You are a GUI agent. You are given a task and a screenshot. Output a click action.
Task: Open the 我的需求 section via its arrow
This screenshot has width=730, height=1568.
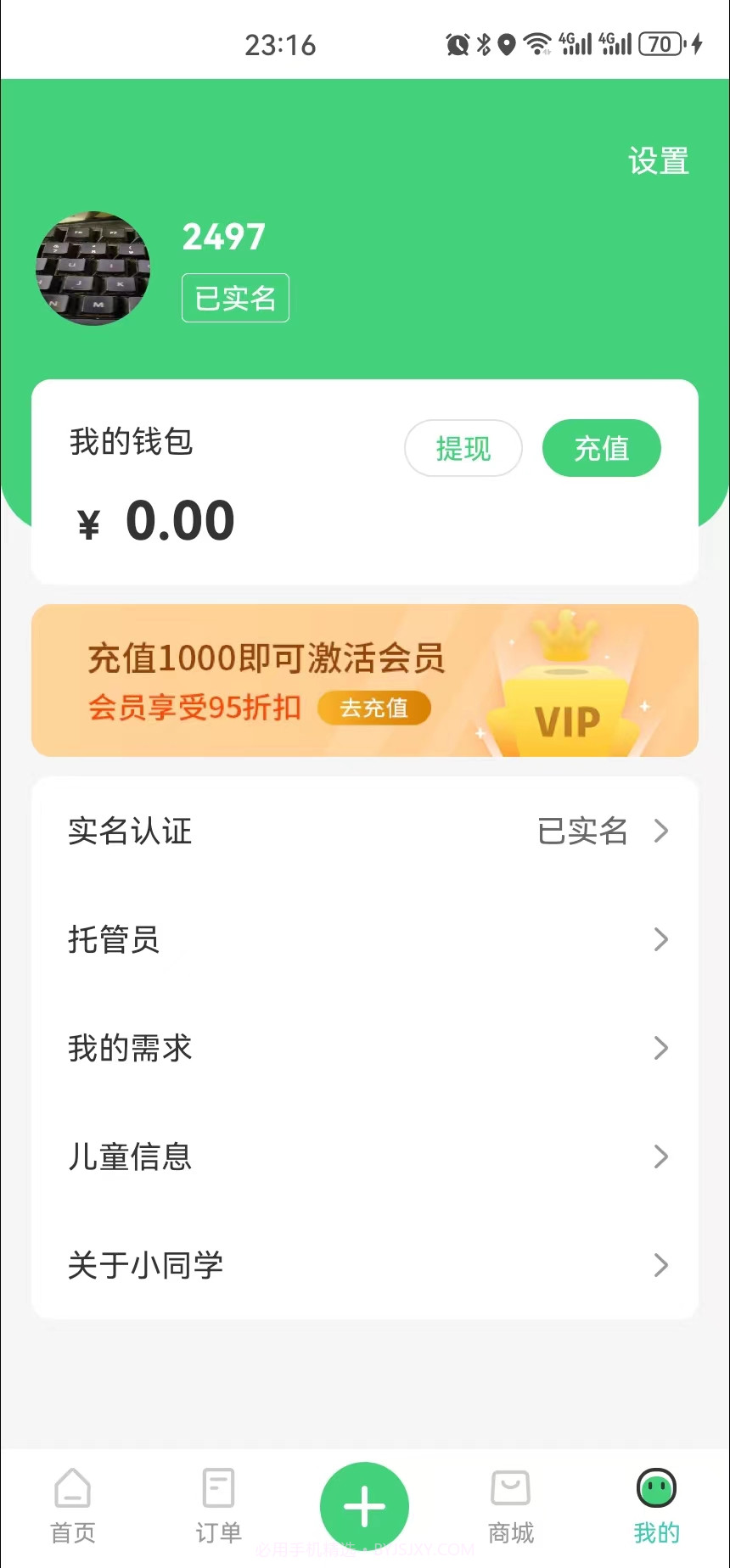point(661,1048)
